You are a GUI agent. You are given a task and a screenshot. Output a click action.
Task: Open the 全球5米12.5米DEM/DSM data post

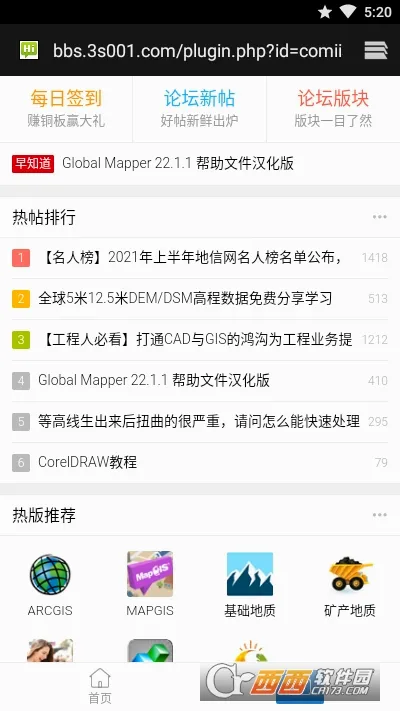(200, 298)
